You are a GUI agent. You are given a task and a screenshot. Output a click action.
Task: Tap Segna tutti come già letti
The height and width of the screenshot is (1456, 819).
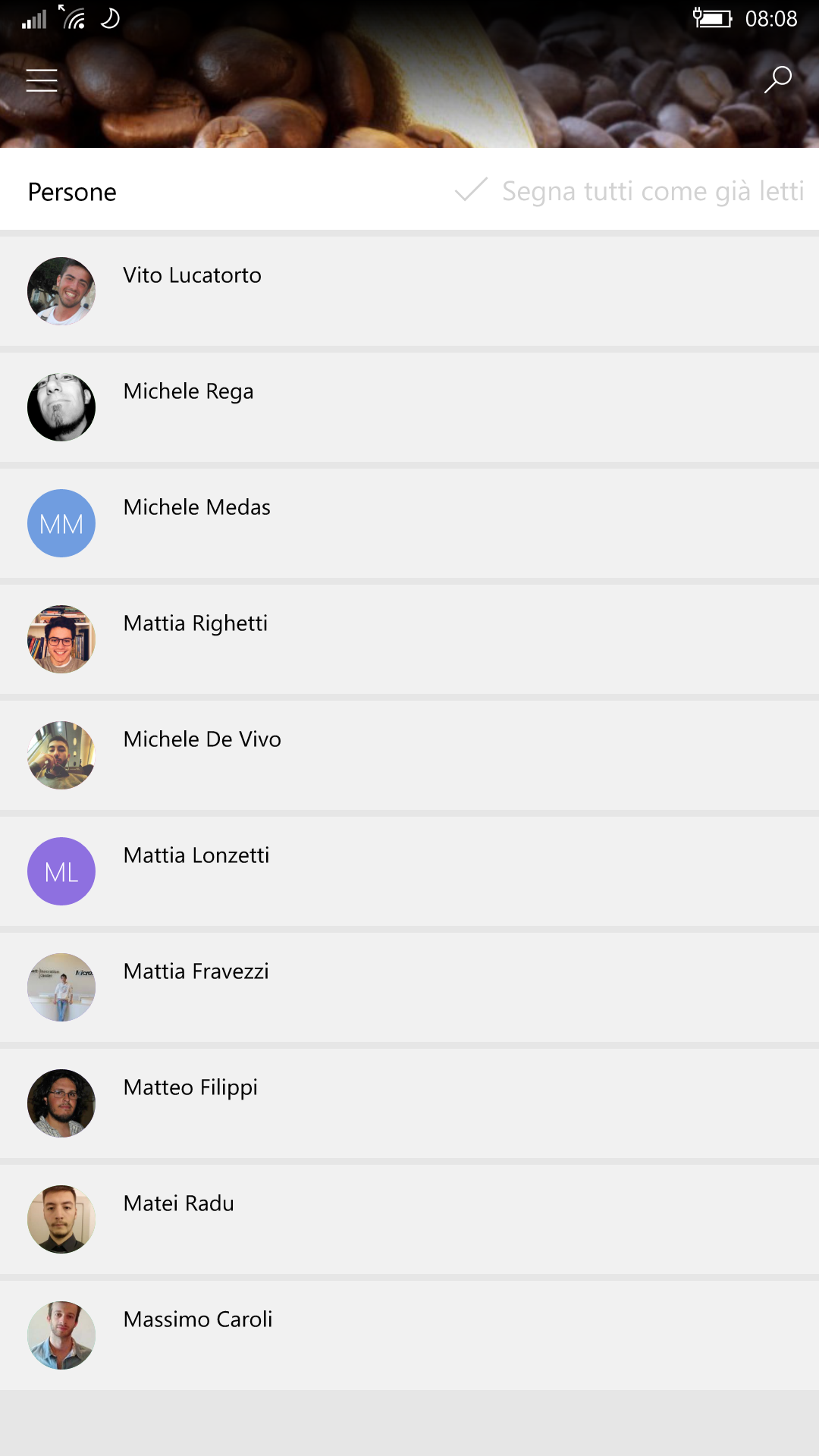(629, 191)
